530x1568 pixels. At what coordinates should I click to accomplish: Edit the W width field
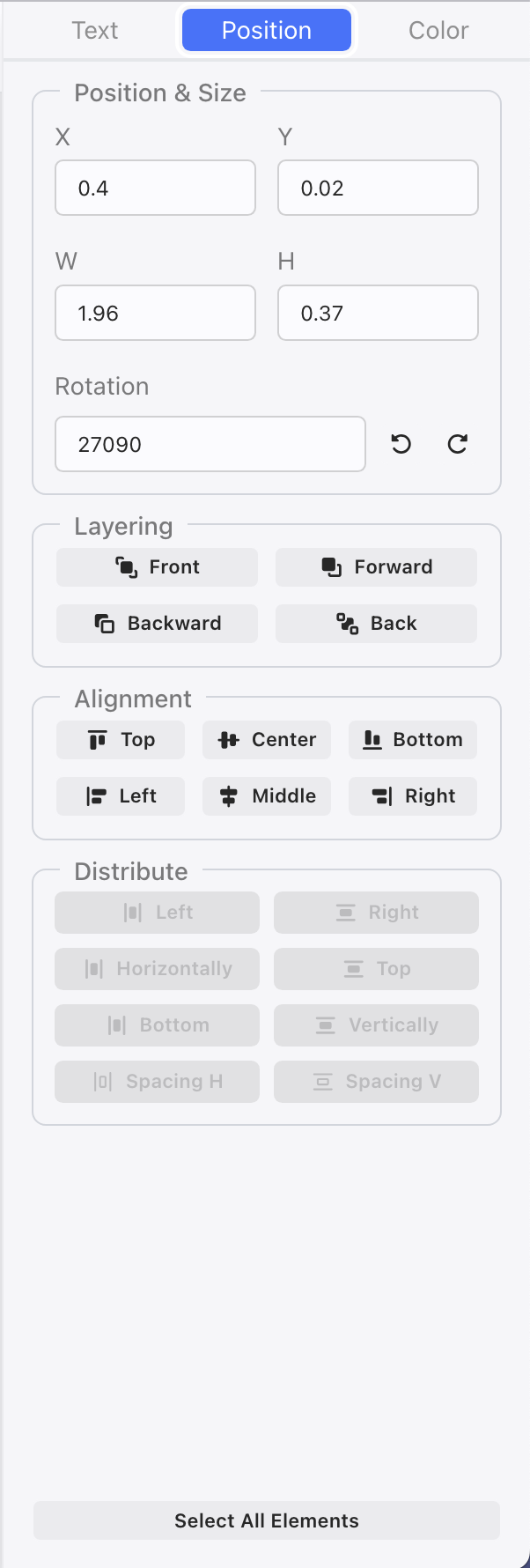(x=155, y=313)
